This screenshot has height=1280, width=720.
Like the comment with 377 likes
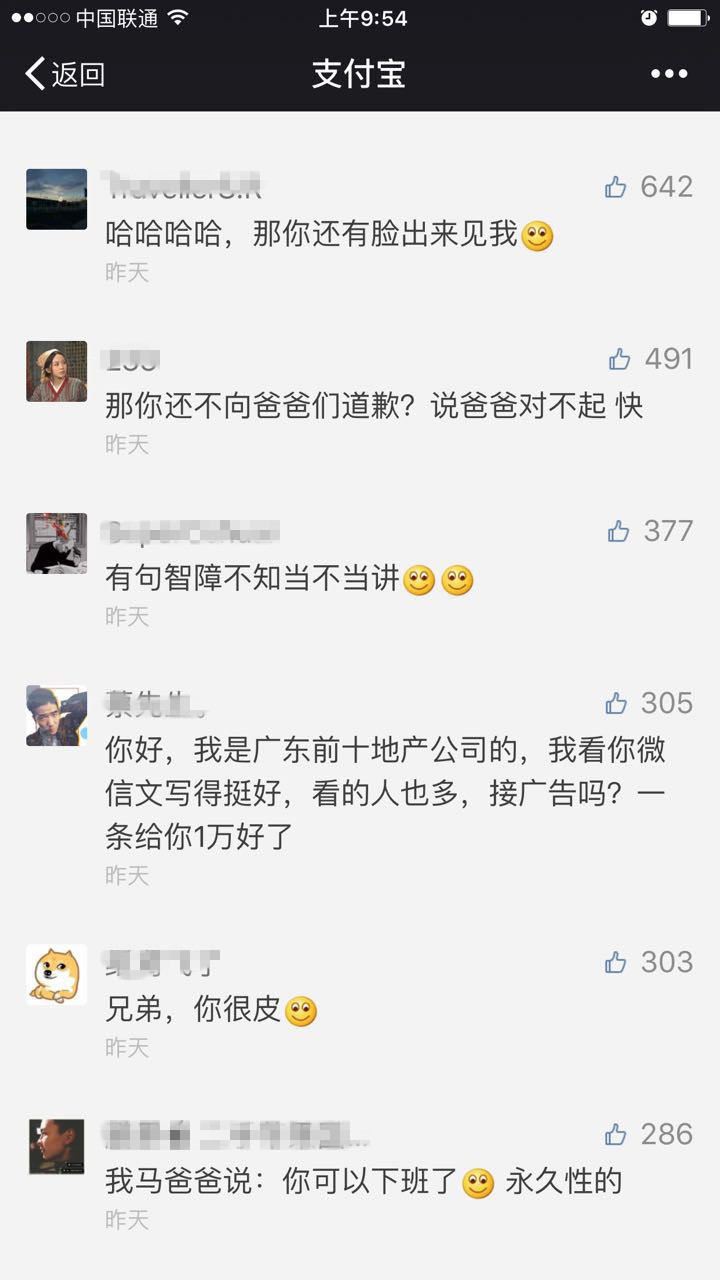(619, 532)
